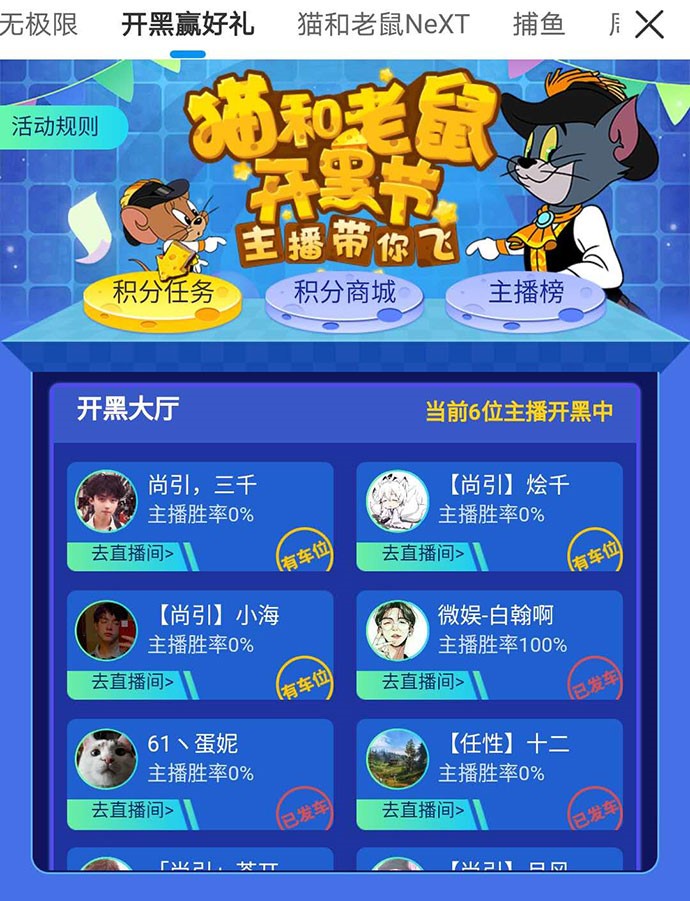This screenshot has width=690, height=901.
Task: View the 主播榜 streamer ranking
Action: click(526, 293)
